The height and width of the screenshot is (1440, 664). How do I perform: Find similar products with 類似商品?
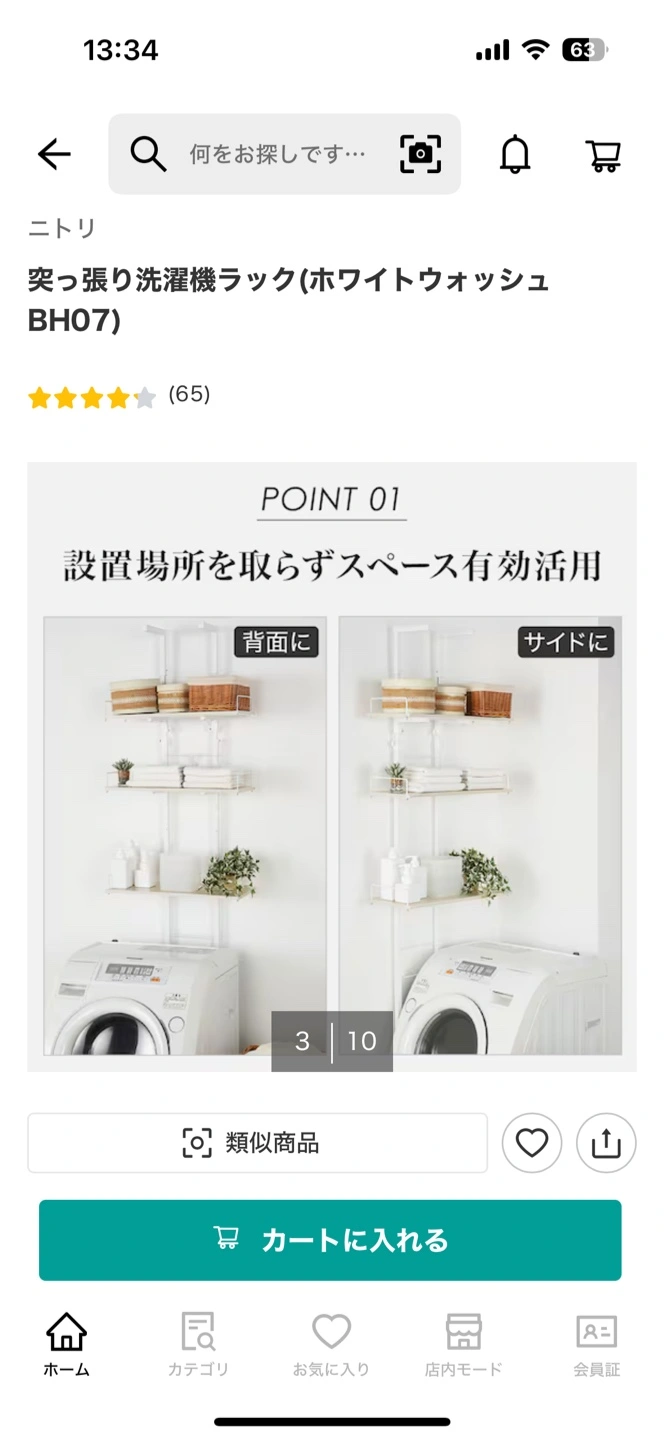[257, 1143]
